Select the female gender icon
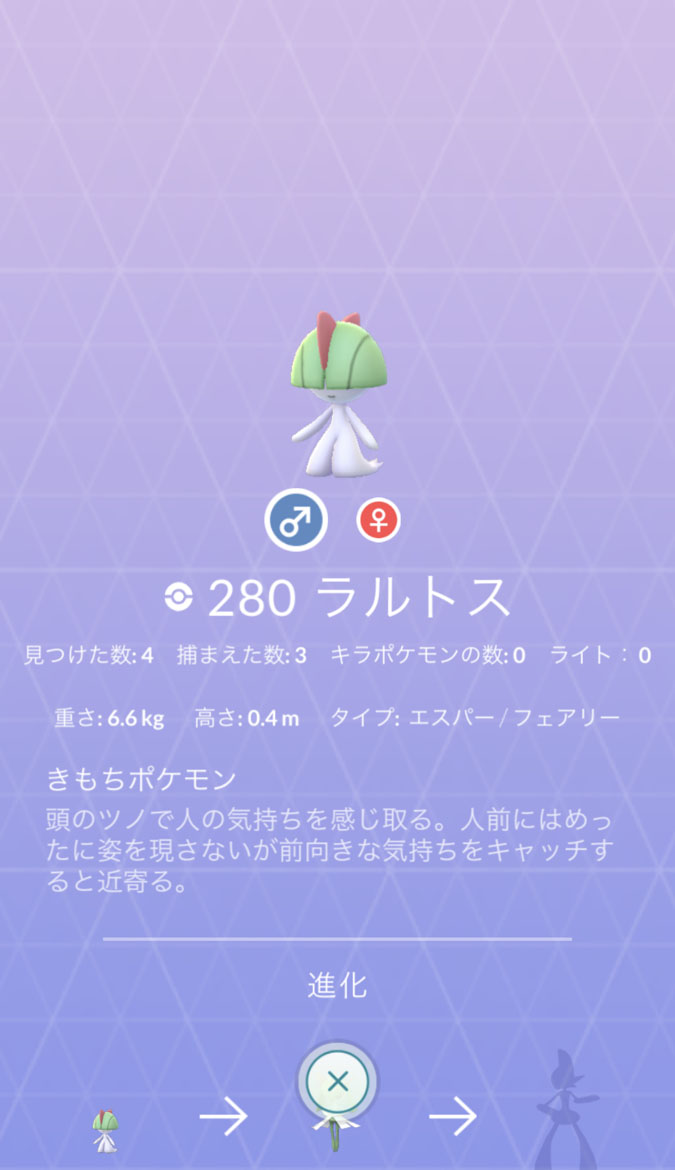The width and height of the screenshot is (675, 1170). pos(379,521)
